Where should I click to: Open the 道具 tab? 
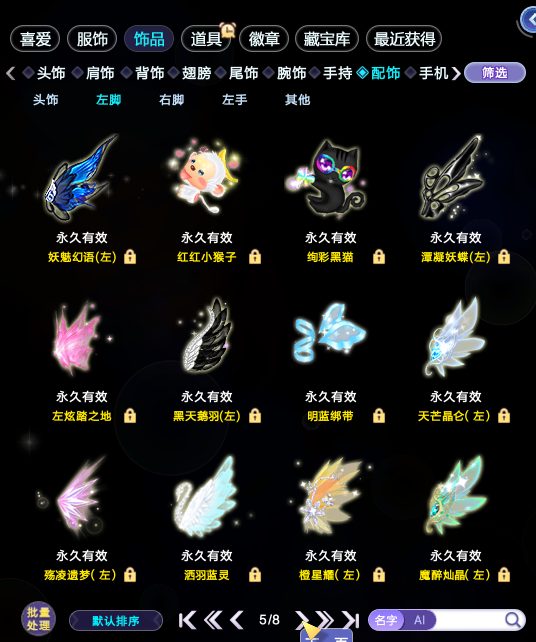206,39
